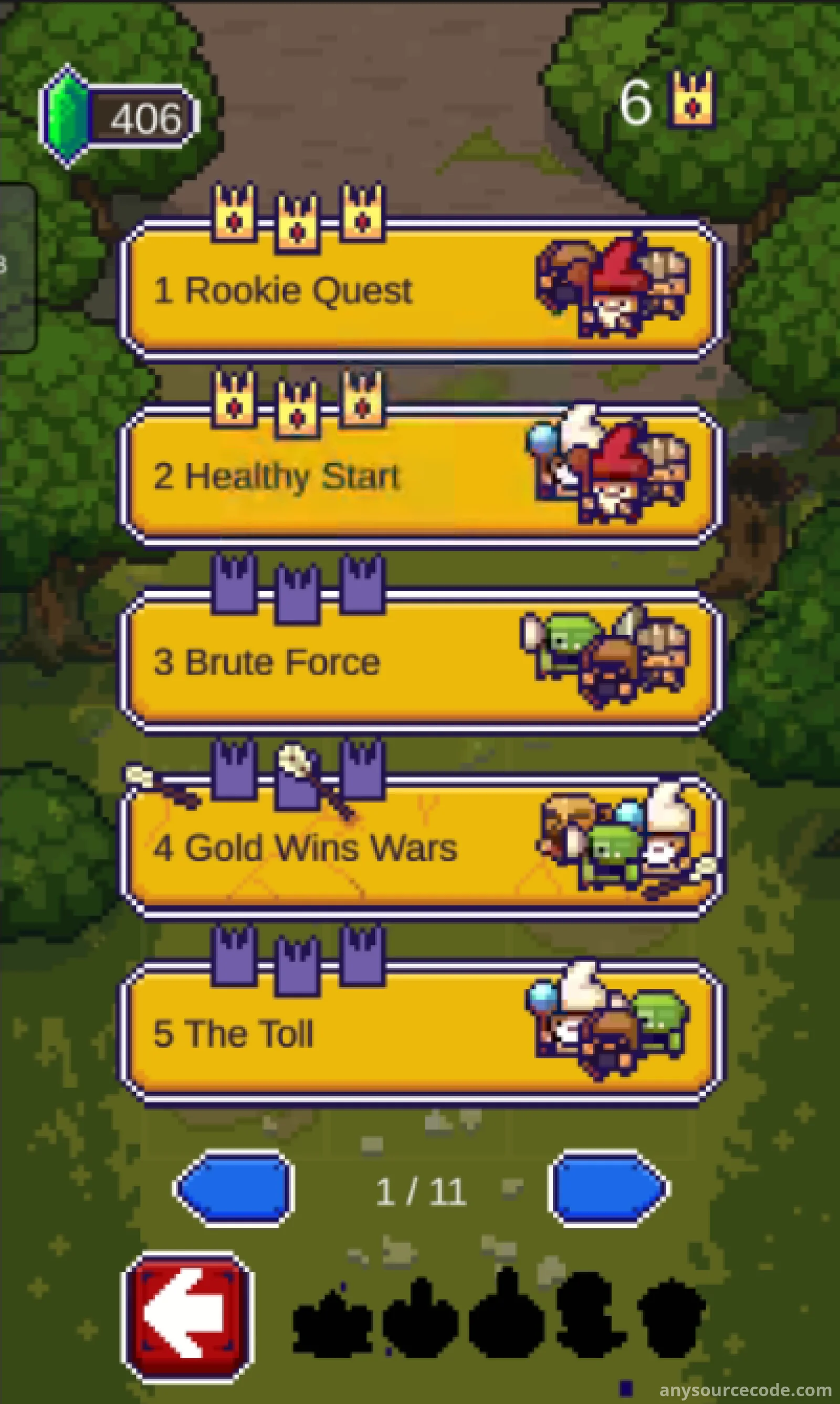Tap the red back arrow button
The width and height of the screenshot is (840, 1404).
pyautogui.click(x=187, y=1316)
